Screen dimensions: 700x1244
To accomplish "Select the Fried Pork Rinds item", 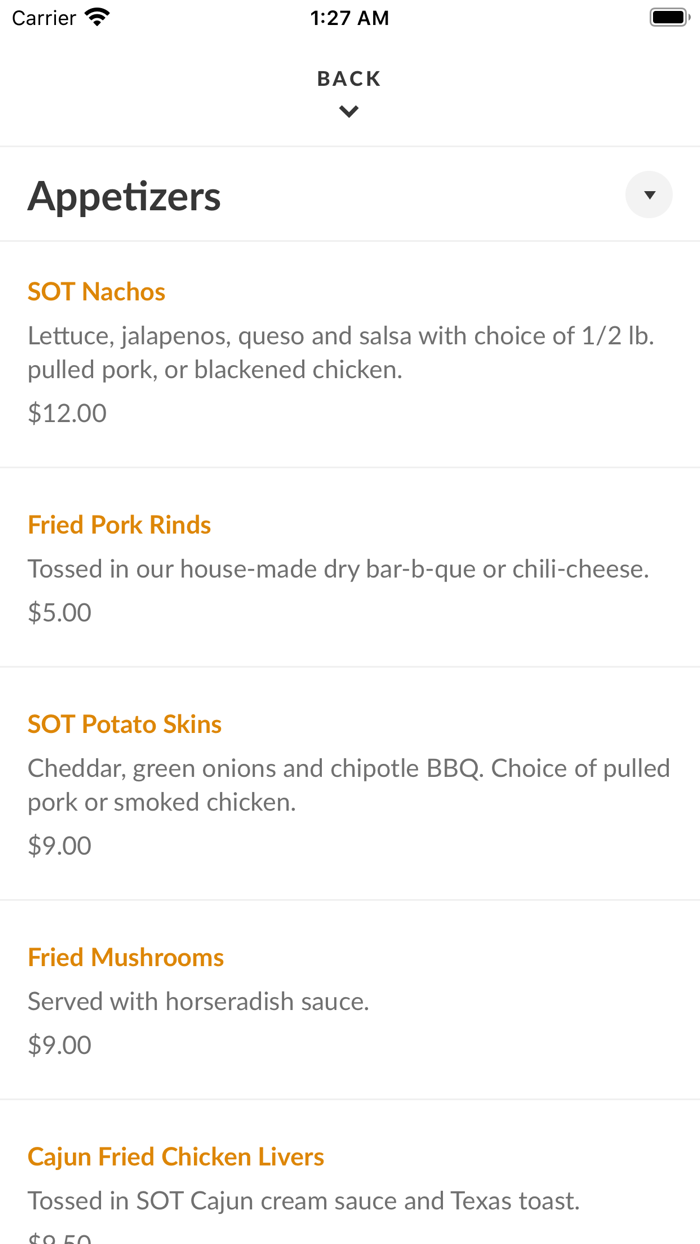I will (x=120, y=525).
